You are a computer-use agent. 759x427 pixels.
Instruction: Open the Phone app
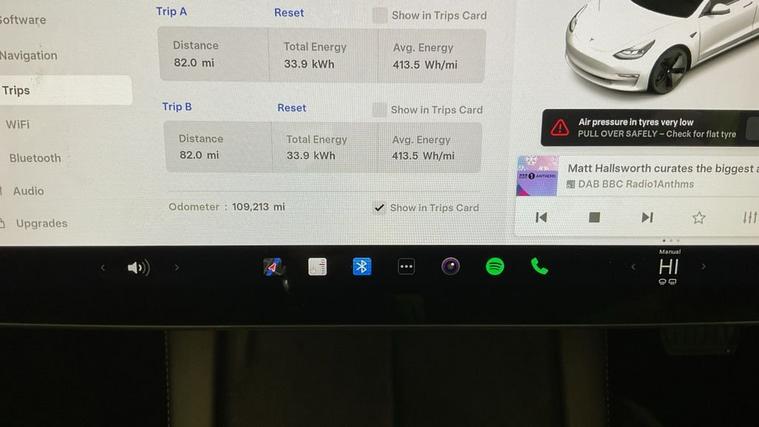tap(539, 267)
